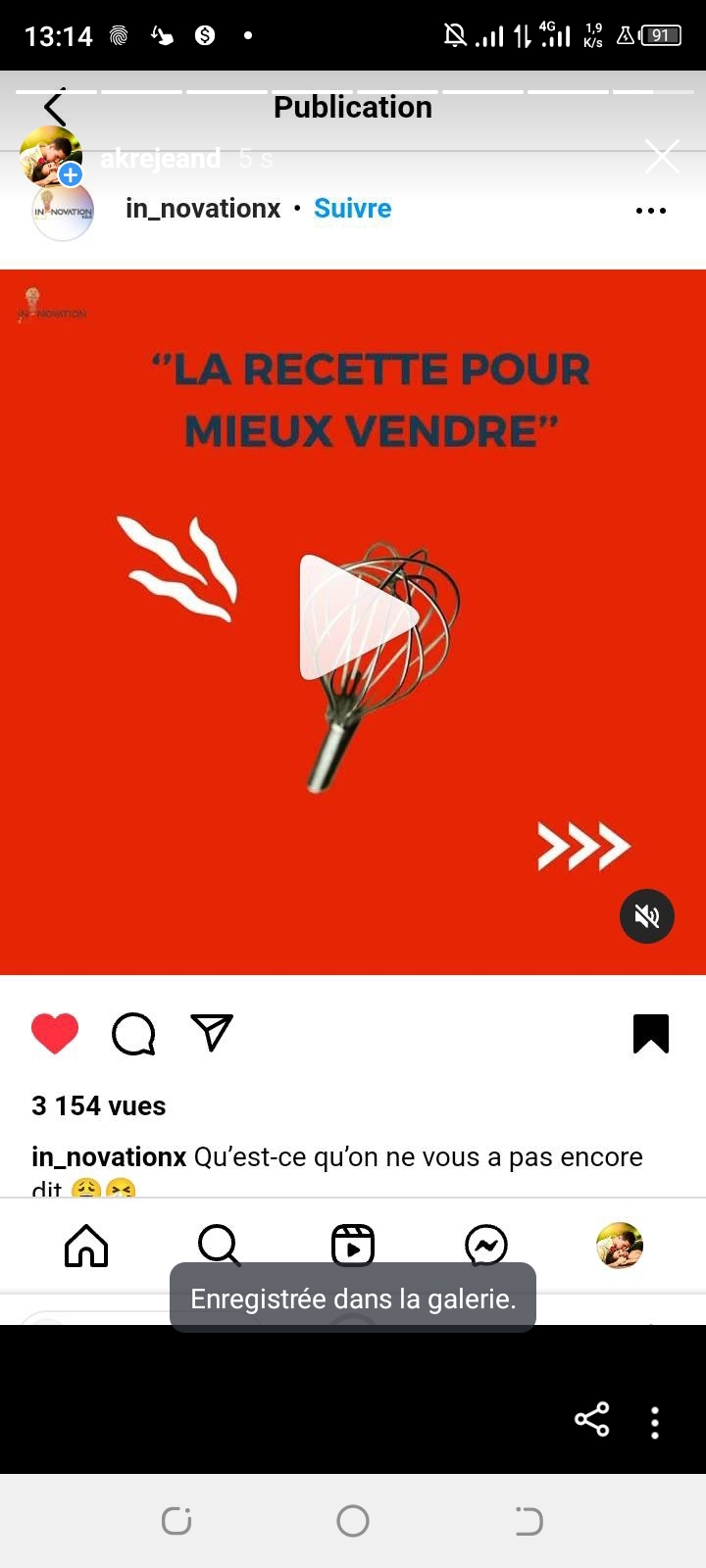The height and width of the screenshot is (1568, 706).
Task: Share this saved story
Action: tap(591, 1420)
